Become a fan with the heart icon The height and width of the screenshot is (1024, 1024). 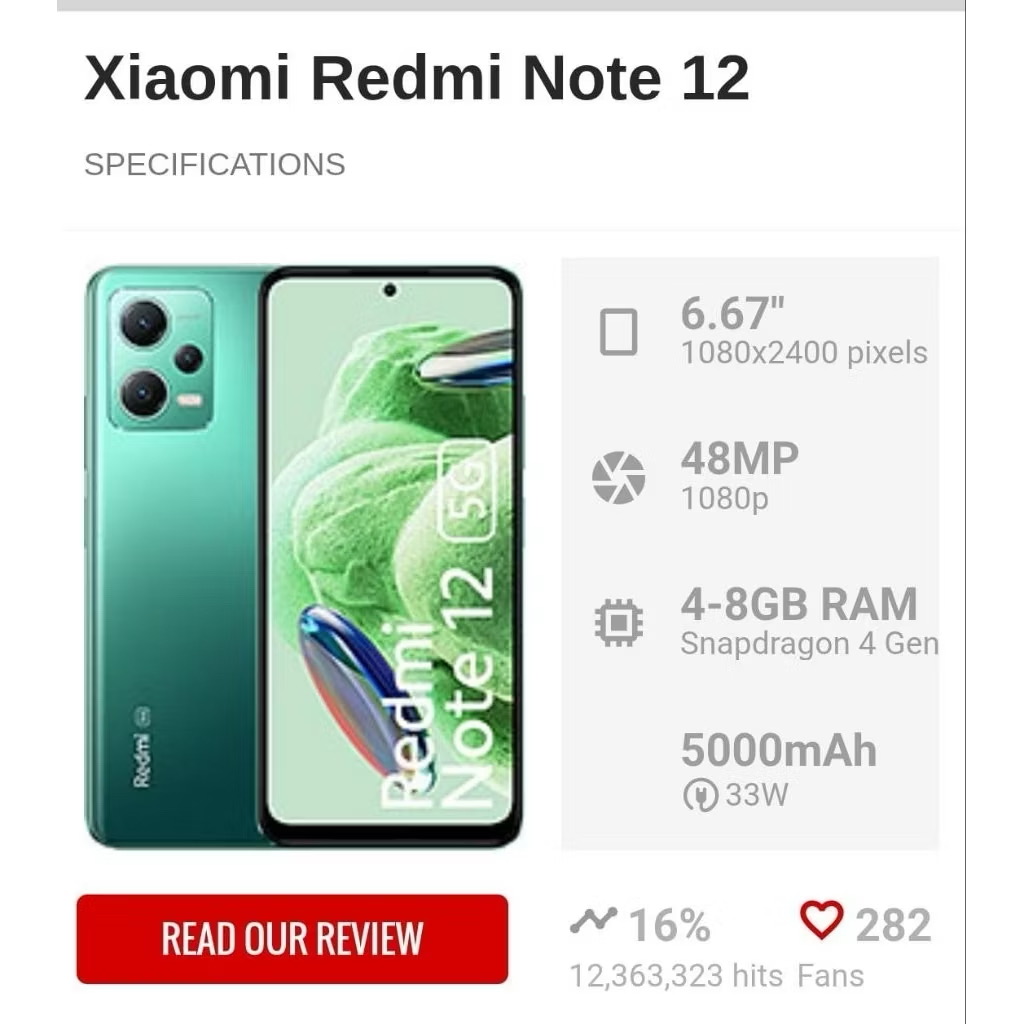point(822,921)
